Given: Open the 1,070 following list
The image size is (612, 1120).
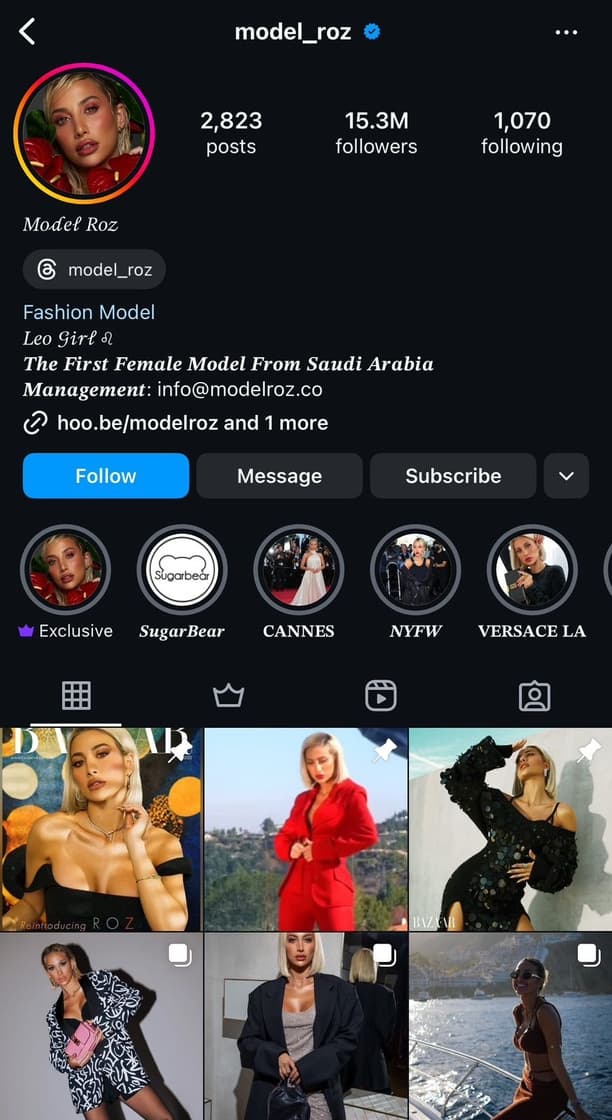Looking at the screenshot, I should pyautogui.click(x=521, y=133).
